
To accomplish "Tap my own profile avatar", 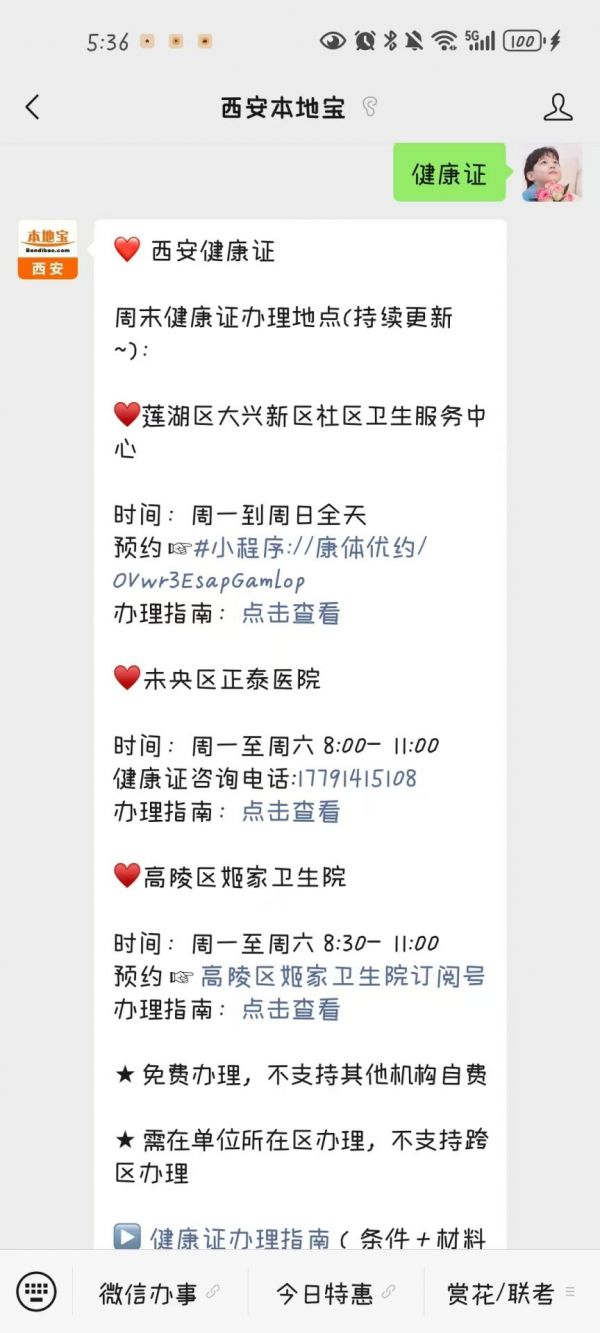I will 550,172.
